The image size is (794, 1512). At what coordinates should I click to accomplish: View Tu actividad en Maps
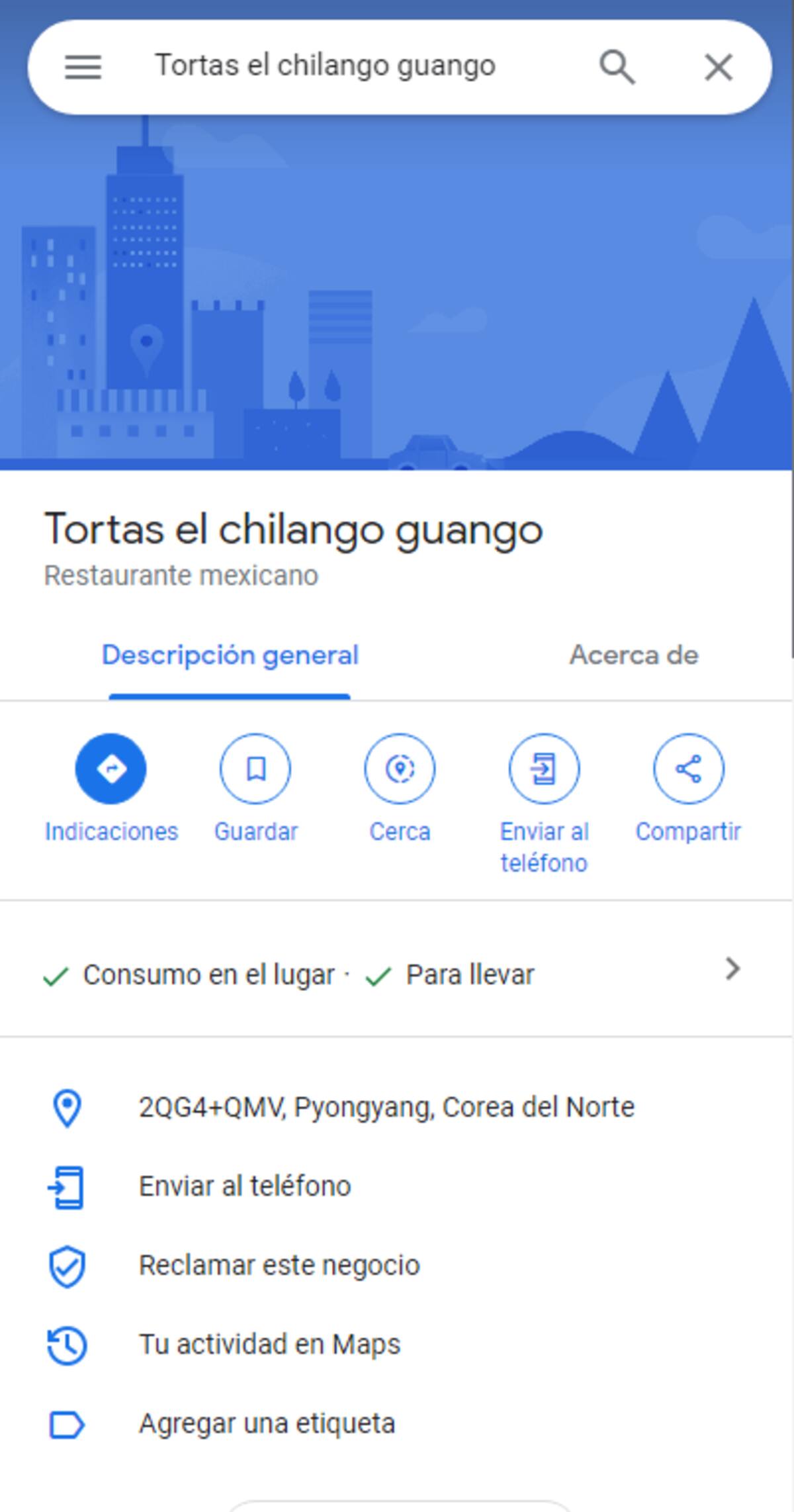[x=269, y=1345]
